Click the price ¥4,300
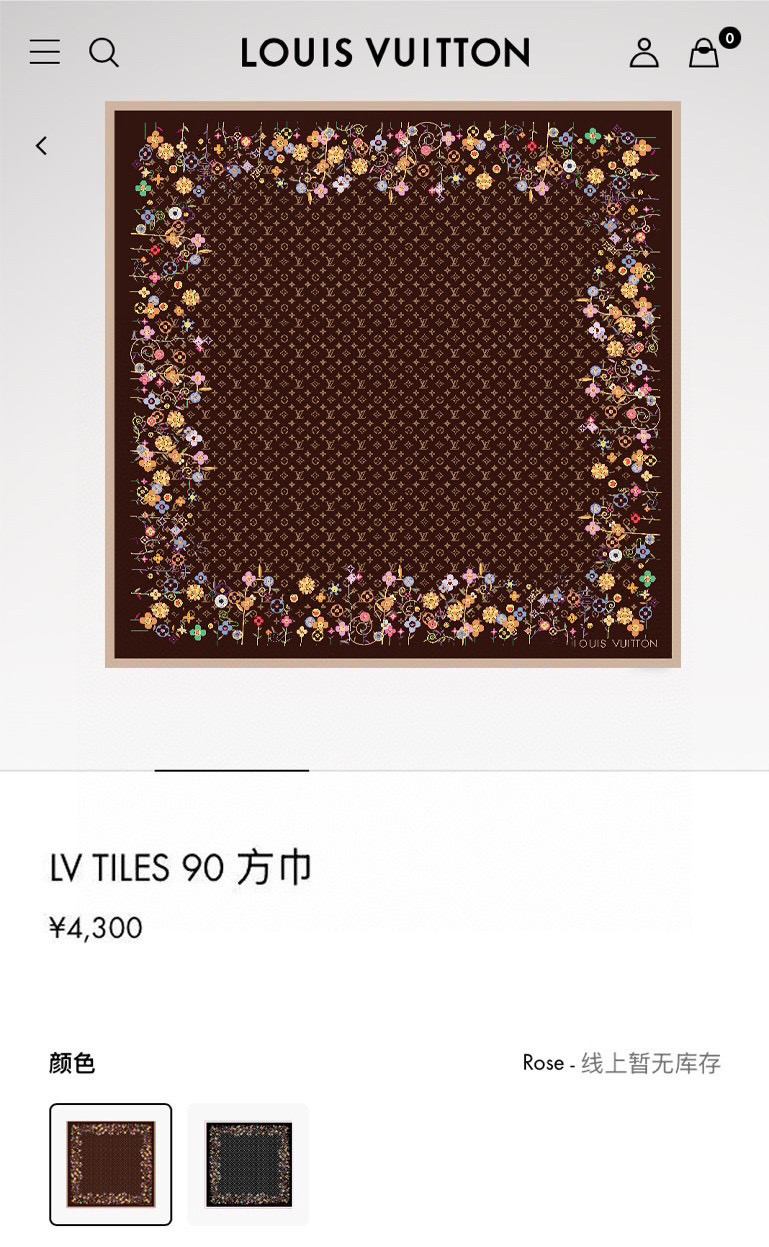The width and height of the screenshot is (769, 1247). coord(93,928)
